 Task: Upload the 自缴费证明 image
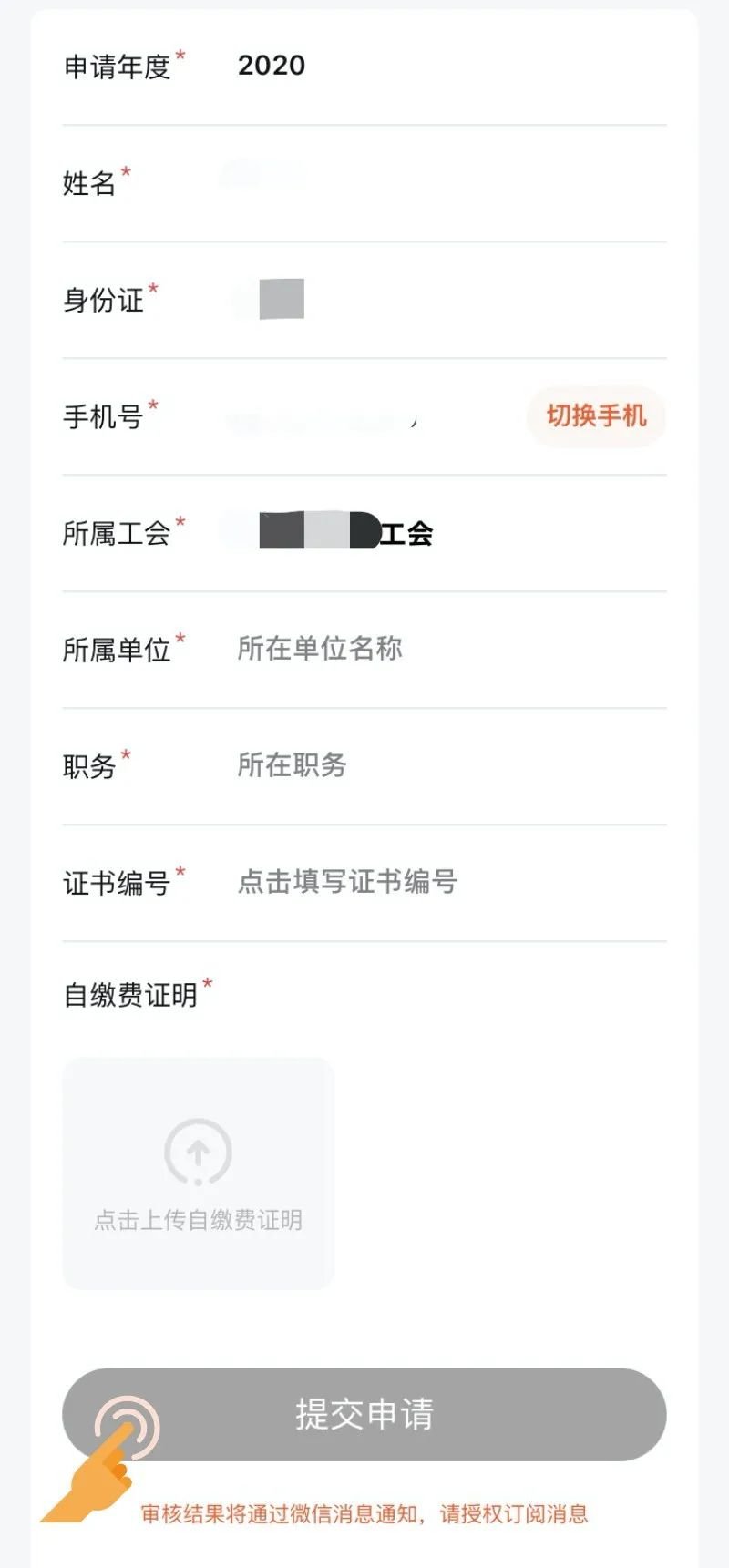[x=198, y=1173]
